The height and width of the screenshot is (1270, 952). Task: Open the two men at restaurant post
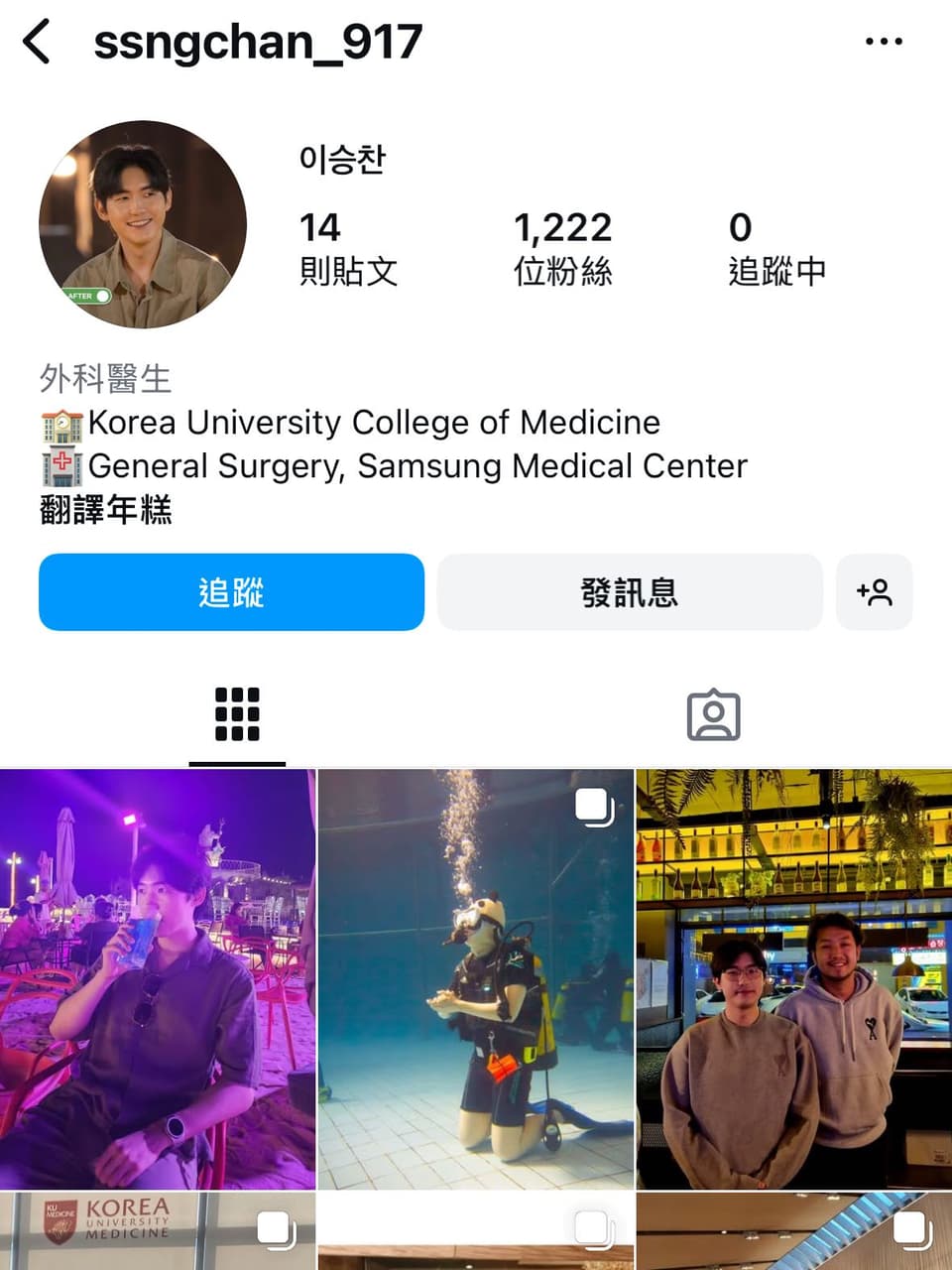[793, 978]
